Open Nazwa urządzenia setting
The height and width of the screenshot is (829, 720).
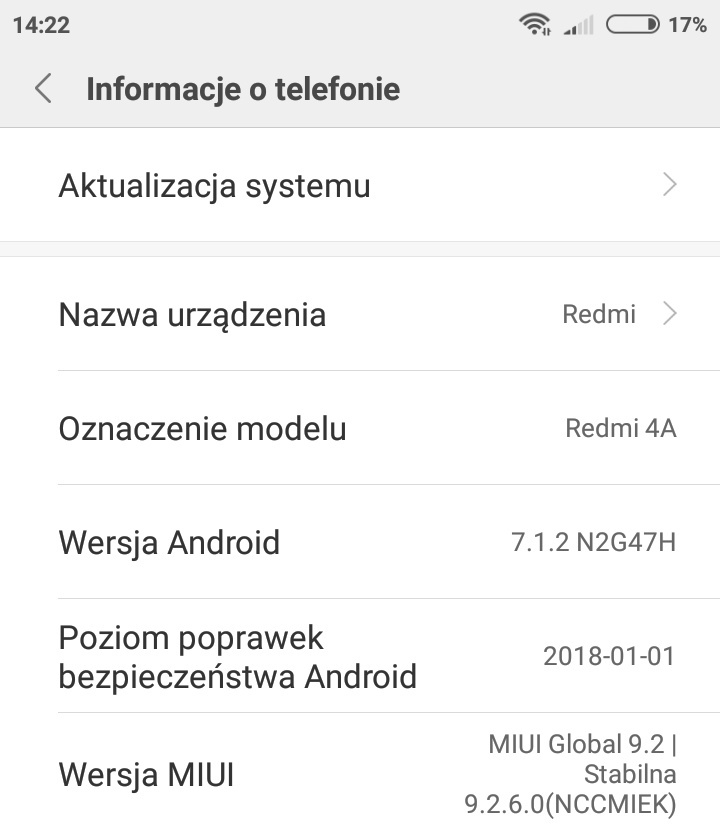point(360,314)
